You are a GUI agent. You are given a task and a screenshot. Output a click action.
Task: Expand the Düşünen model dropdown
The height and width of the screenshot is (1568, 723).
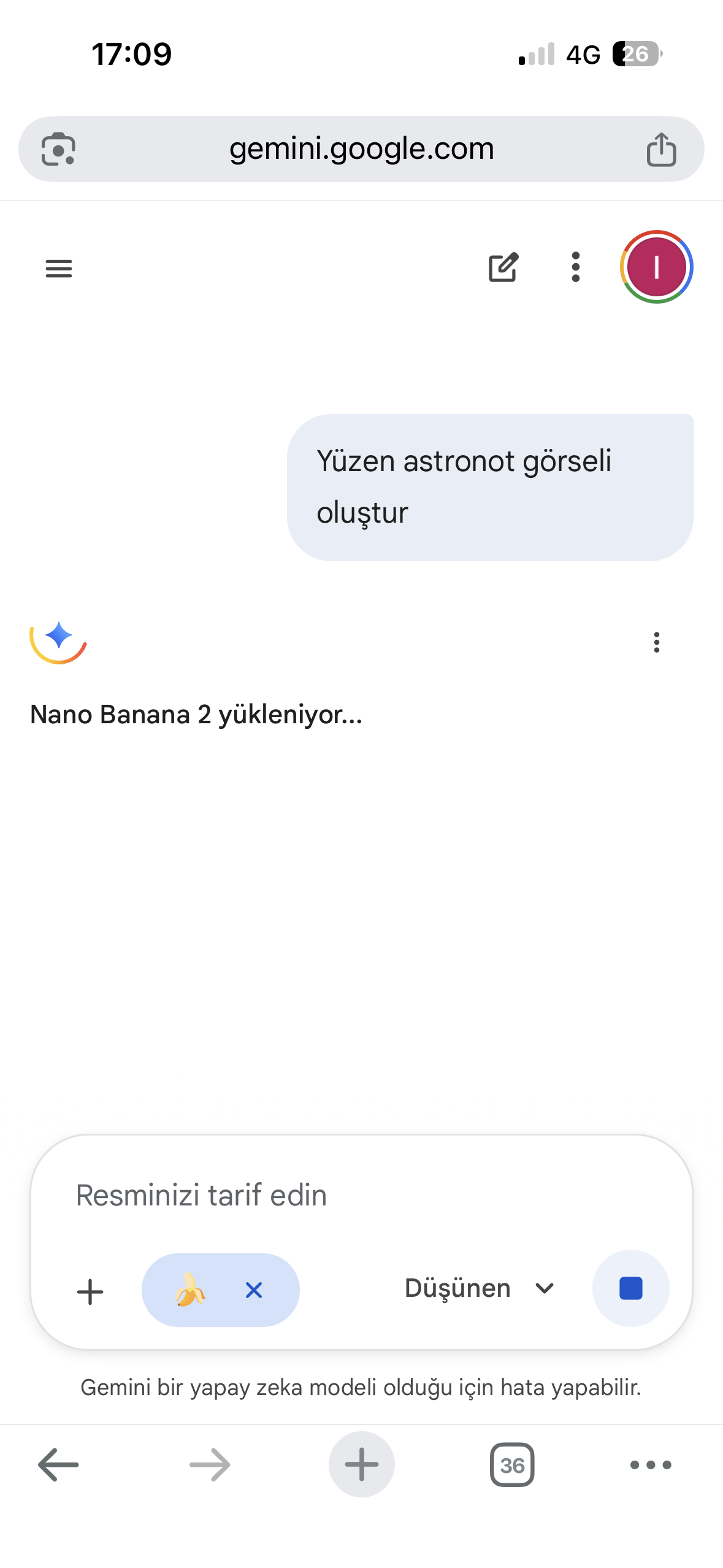[x=479, y=1288]
